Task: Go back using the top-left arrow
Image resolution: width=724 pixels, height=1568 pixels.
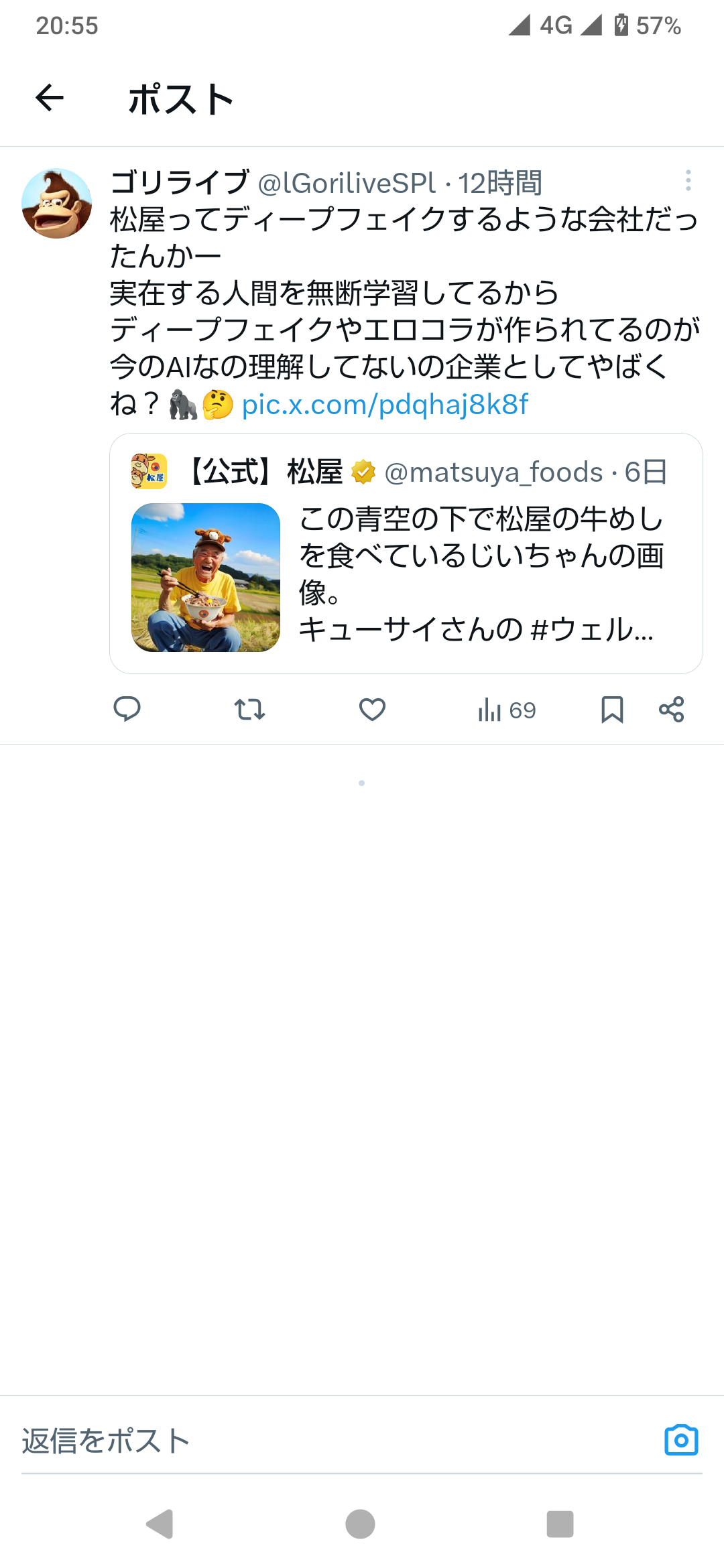Action: click(x=50, y=99)
